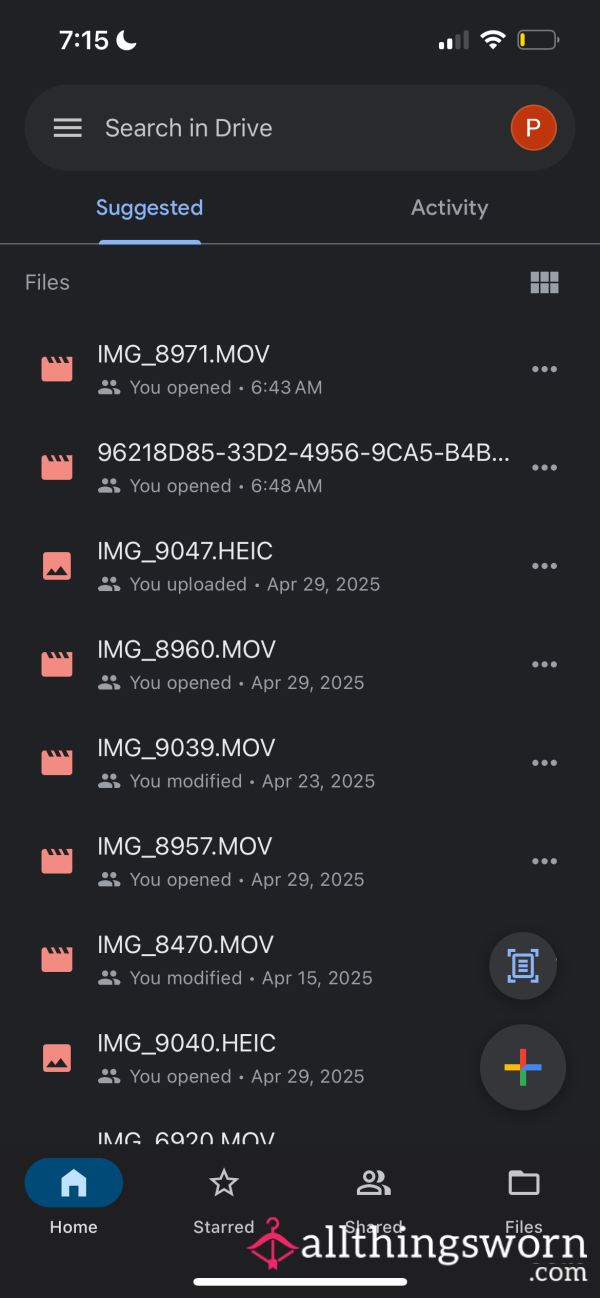The height and width of the screenshot is (1298, 600).
Task: Open more options for IMG_8971.MOV
Action: coord(544,369)
